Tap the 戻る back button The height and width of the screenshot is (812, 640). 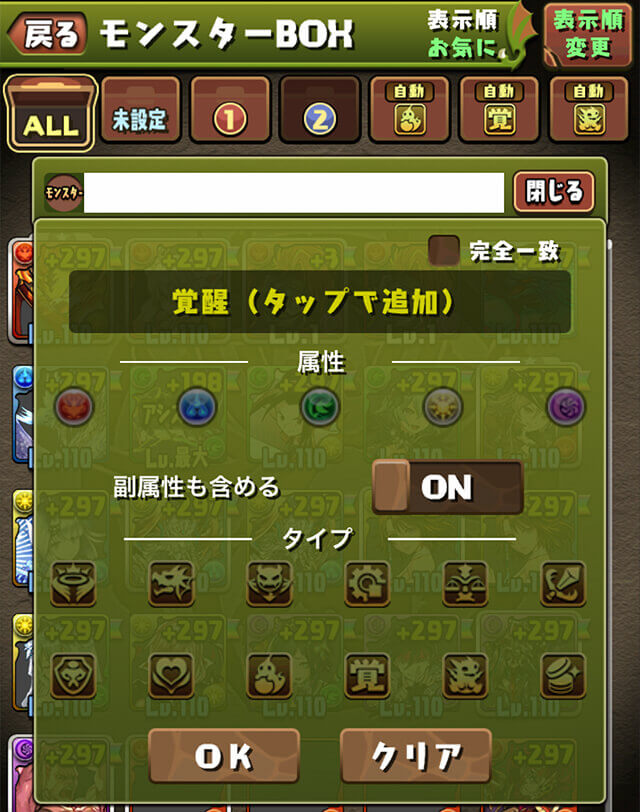tap(46, 35)
